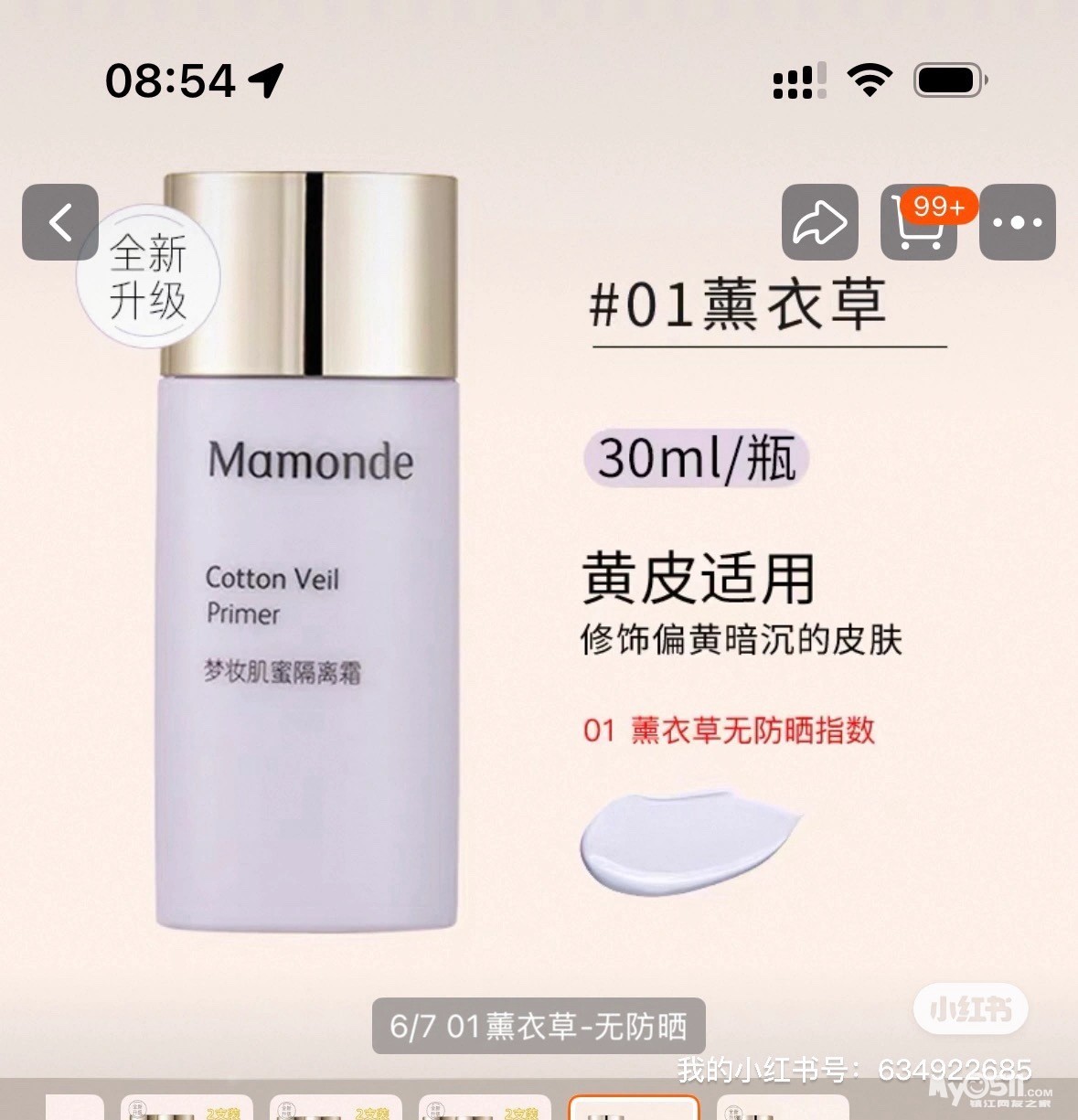Open the three-dot more options menu
This screenshot has height=1120, width=1078.
(1017, 222)
